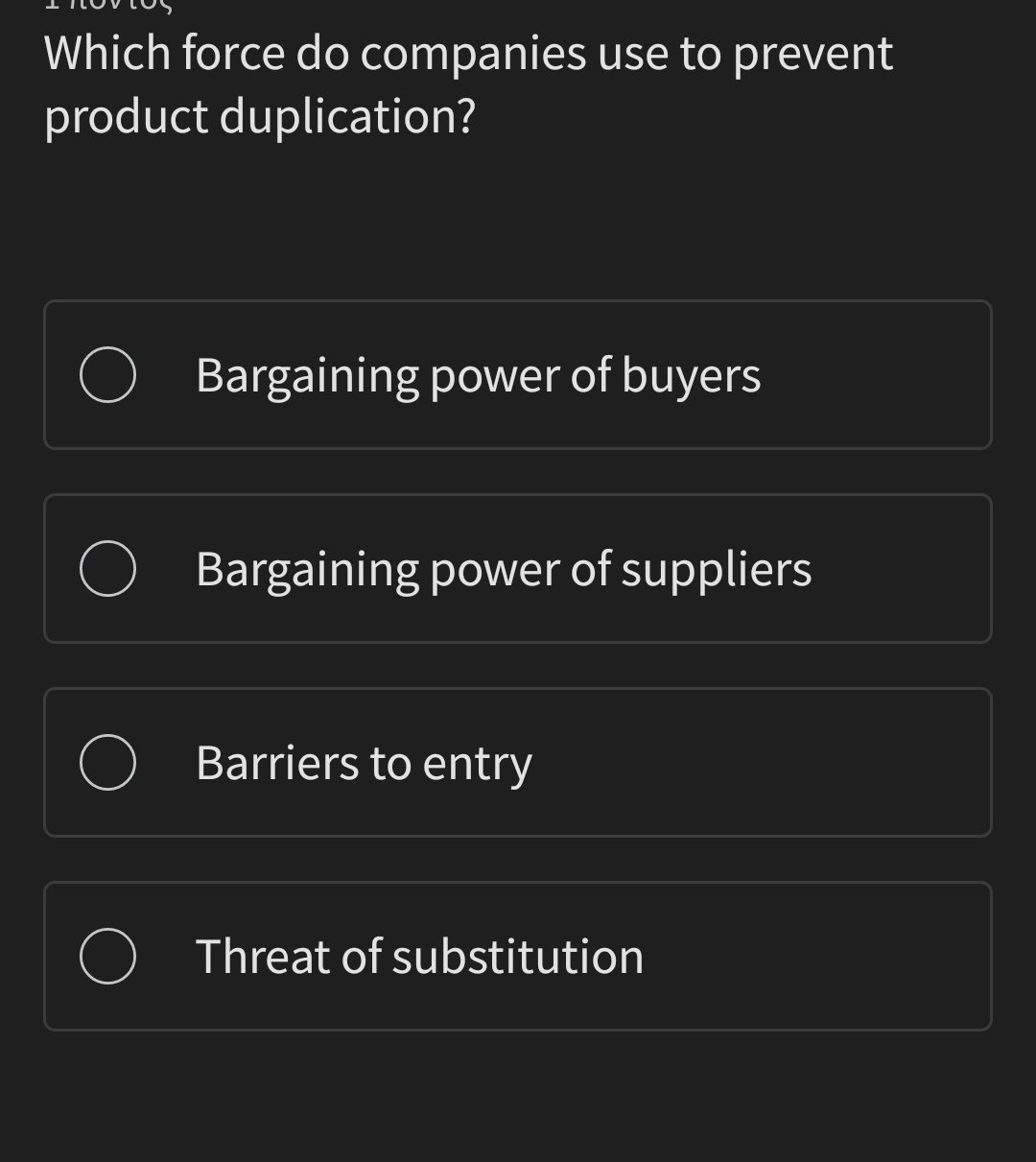
Task: Select the 'Bargaining power of suppliers' radio button
Action: coord(107,567)
